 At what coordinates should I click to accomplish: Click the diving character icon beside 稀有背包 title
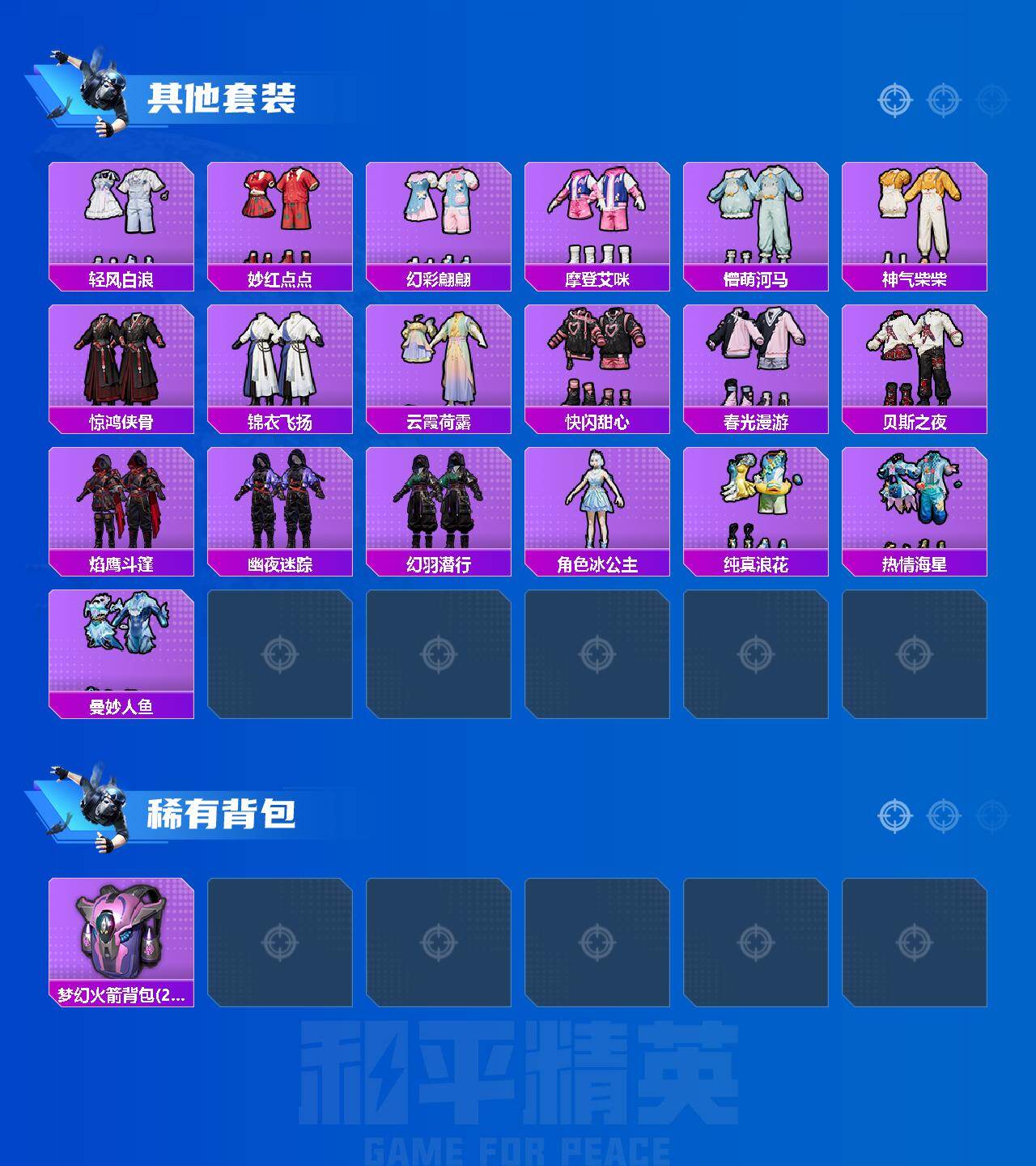pyautogui.click(x=89, y=810)
